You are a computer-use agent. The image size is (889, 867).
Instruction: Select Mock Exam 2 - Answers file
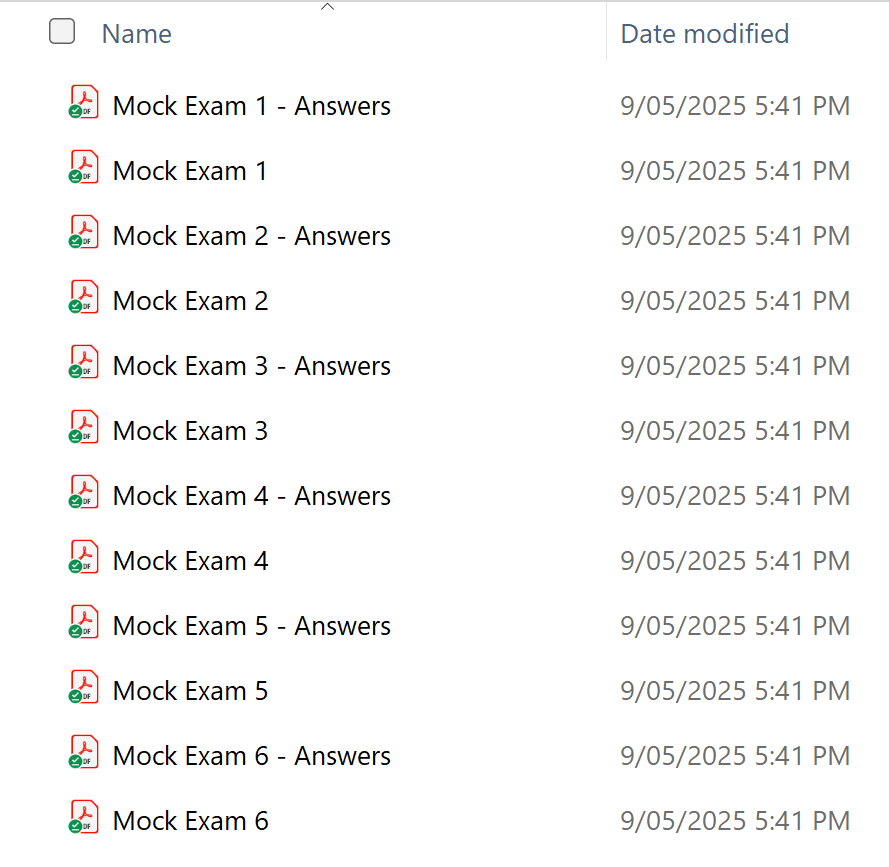pos(251,236)
